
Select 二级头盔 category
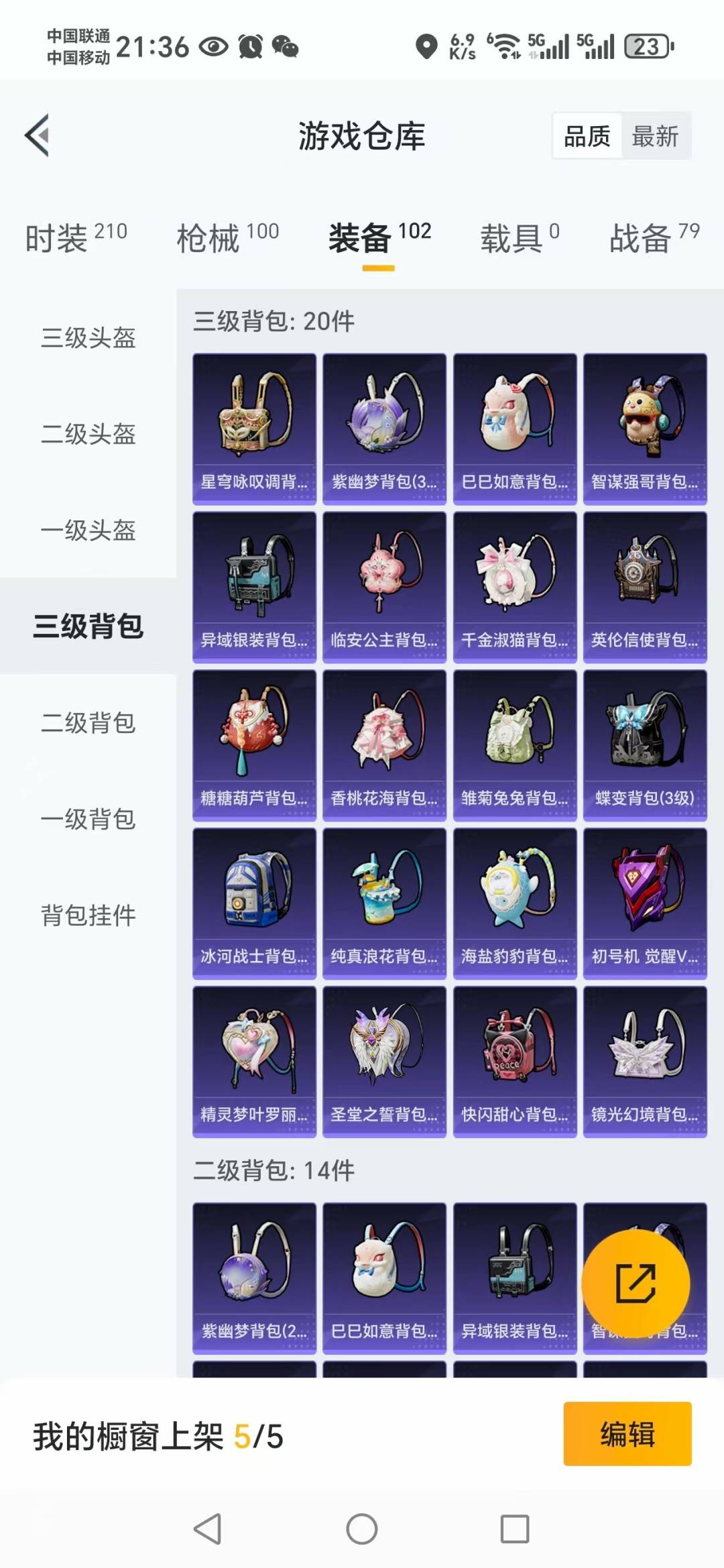(x=88, y=434)
